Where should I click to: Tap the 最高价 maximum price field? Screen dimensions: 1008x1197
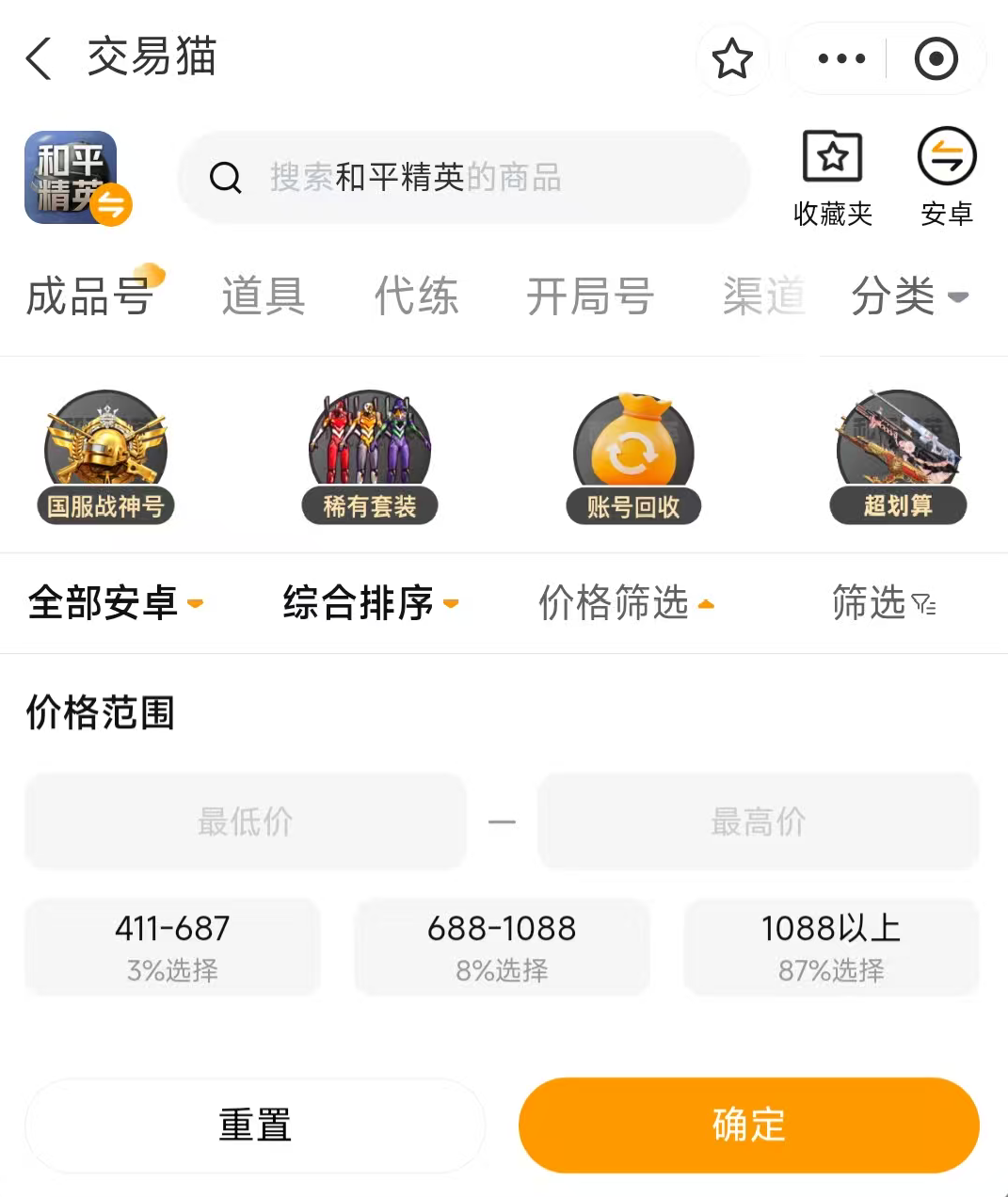tap(758, 822)
